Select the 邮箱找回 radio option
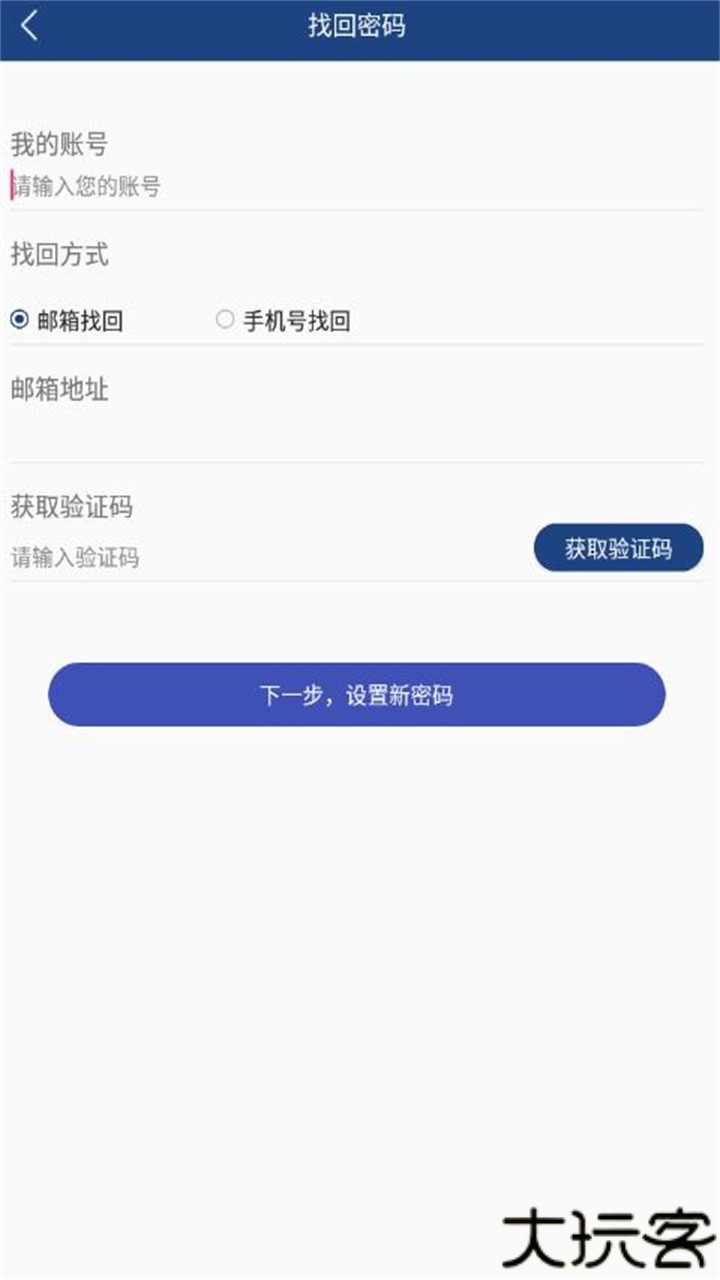The width and height of the screenshot is (720, 1280). click(20, 319)
